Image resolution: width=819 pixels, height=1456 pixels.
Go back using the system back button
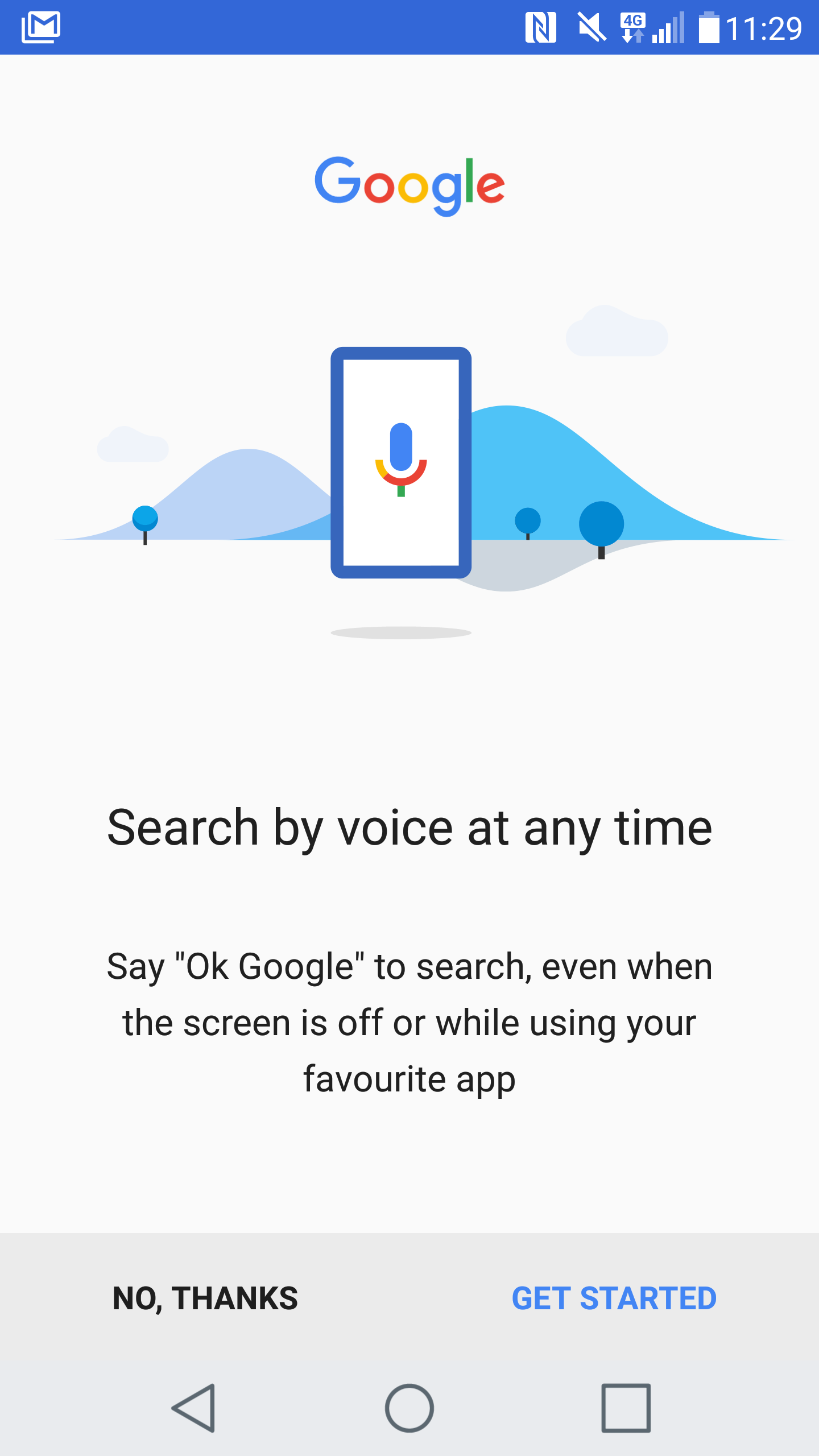(x=194, y=1408)
